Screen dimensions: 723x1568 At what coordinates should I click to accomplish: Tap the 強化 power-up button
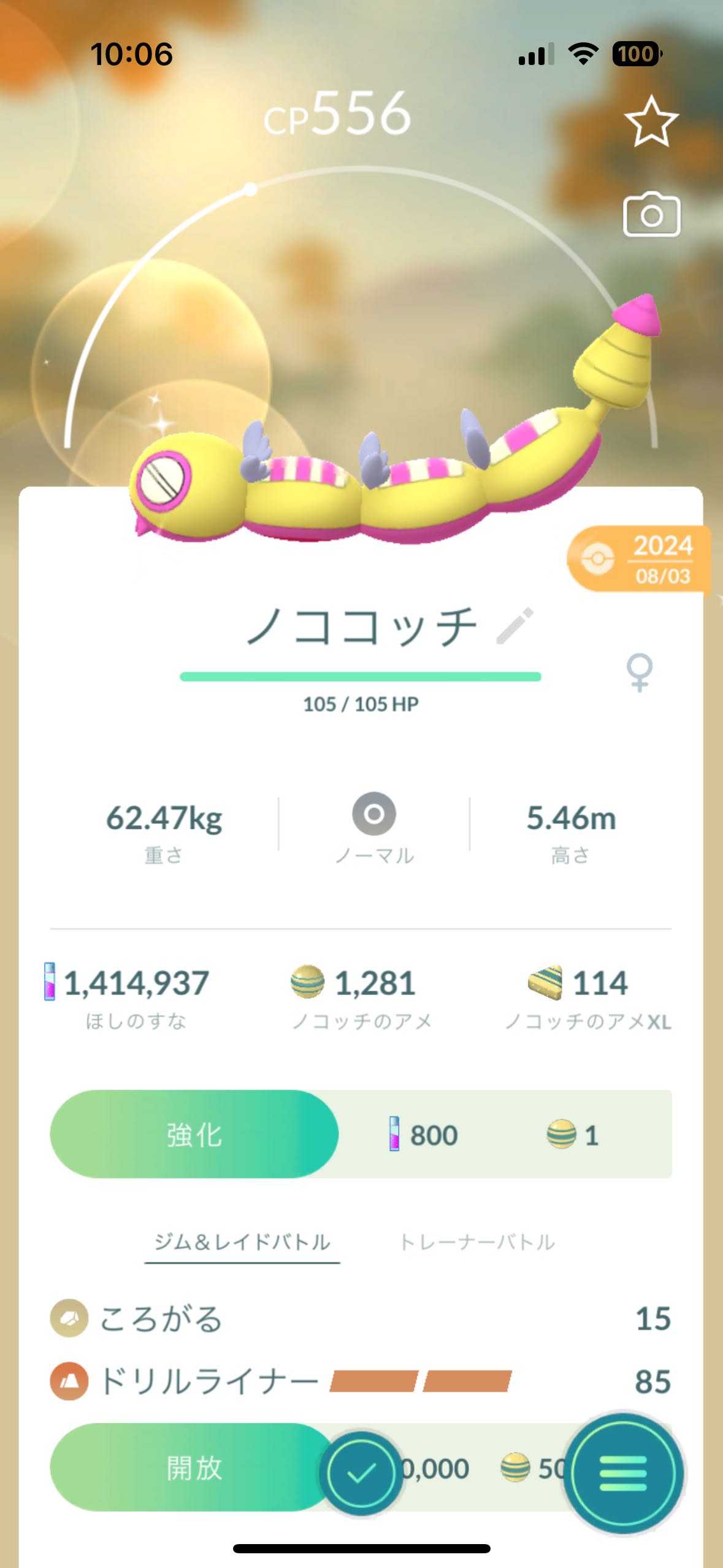coord(194,1134)
